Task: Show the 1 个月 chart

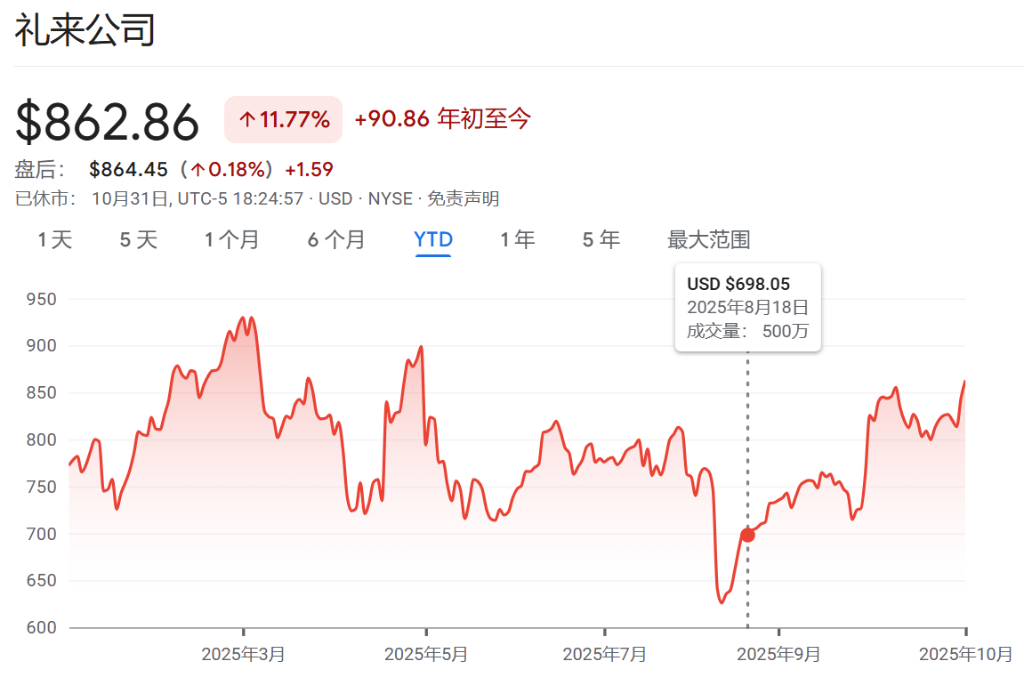Action: pos(232,240)
